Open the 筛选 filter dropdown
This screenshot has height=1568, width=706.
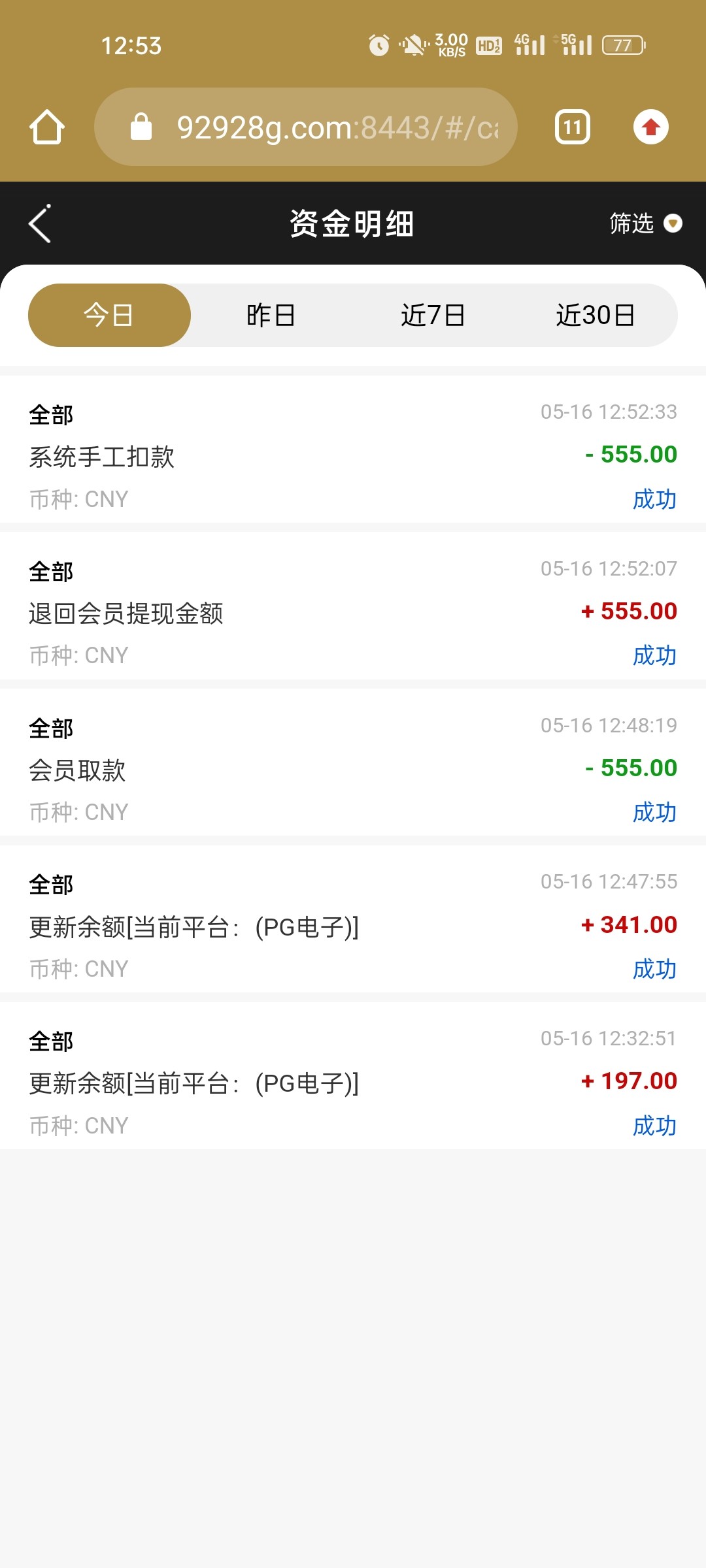tap(645, 224)
